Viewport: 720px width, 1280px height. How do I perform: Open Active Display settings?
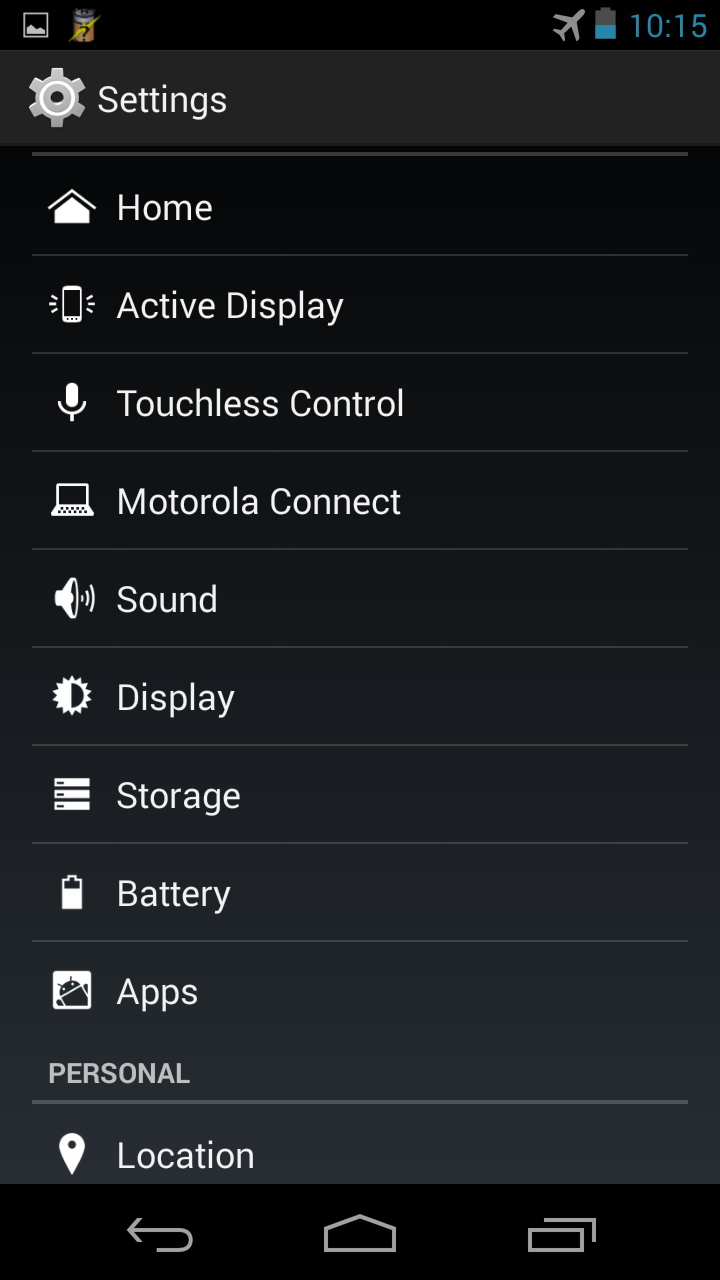pos(360,305)
